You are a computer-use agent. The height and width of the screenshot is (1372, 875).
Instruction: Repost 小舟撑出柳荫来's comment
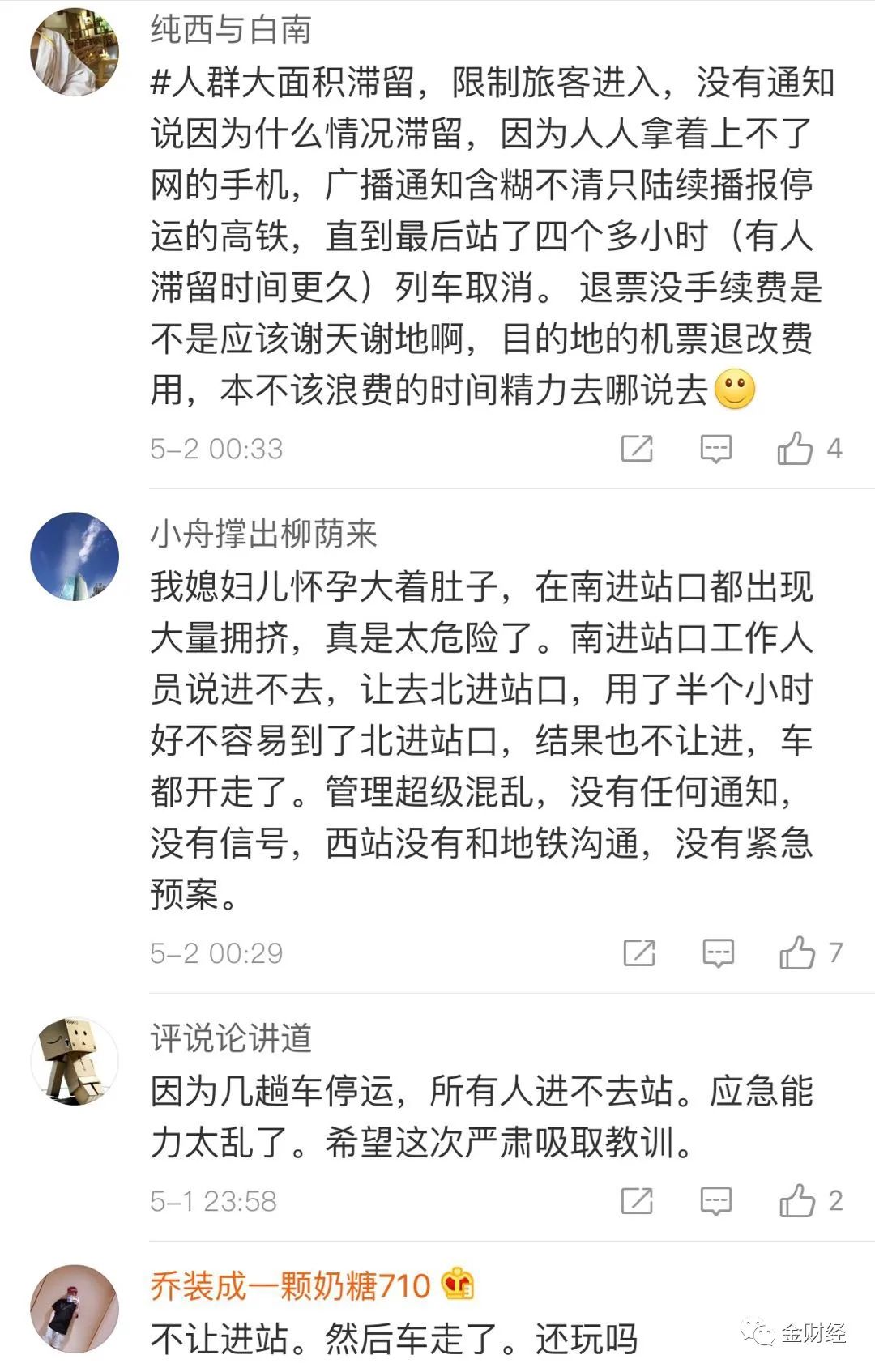point(639,952)
